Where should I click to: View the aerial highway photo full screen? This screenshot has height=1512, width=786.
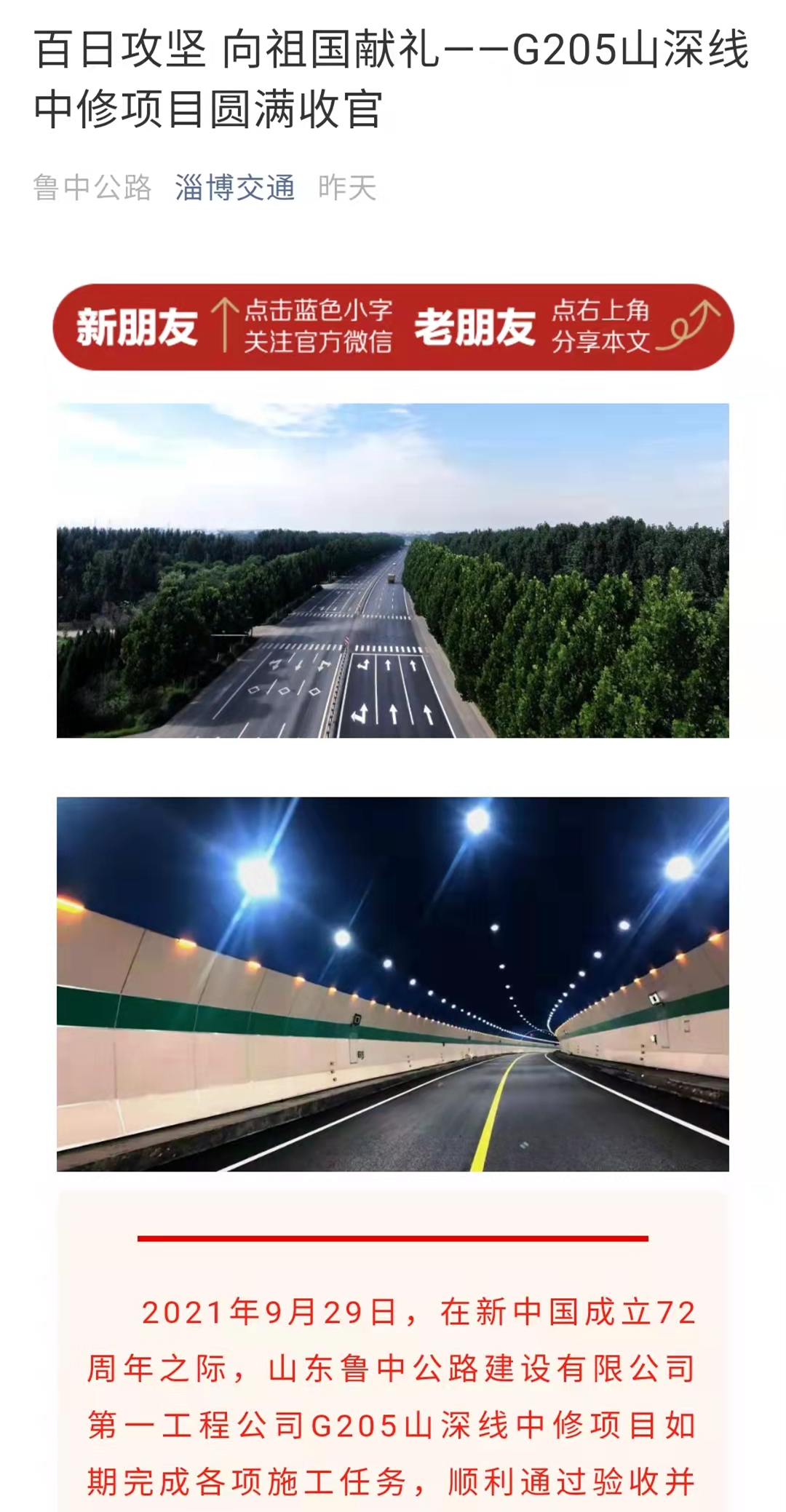tap(393, 570)
